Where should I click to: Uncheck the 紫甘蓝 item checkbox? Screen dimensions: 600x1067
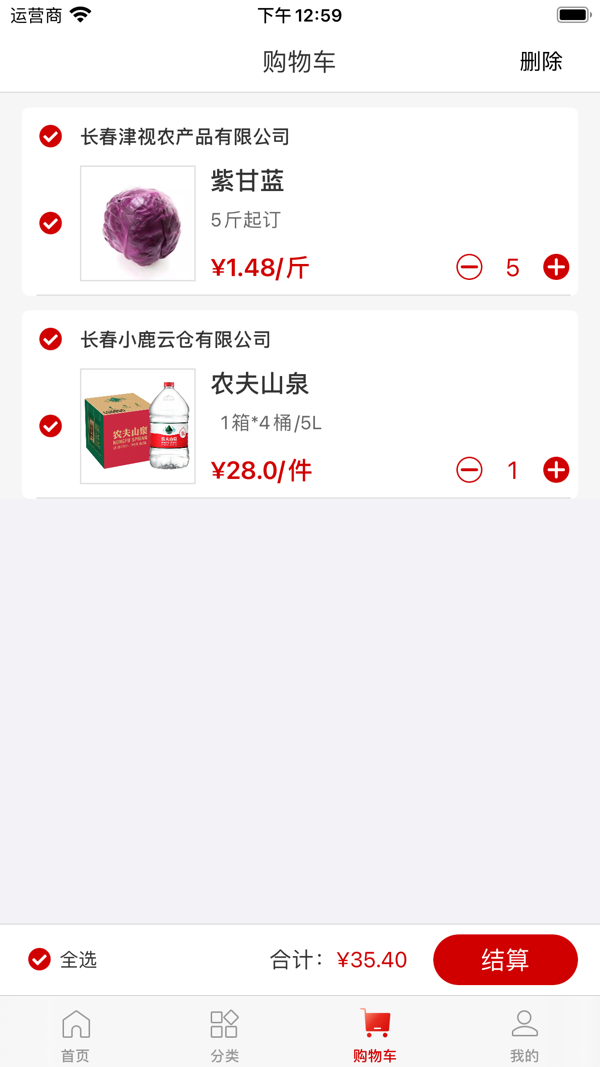click(x=51, y=223)
